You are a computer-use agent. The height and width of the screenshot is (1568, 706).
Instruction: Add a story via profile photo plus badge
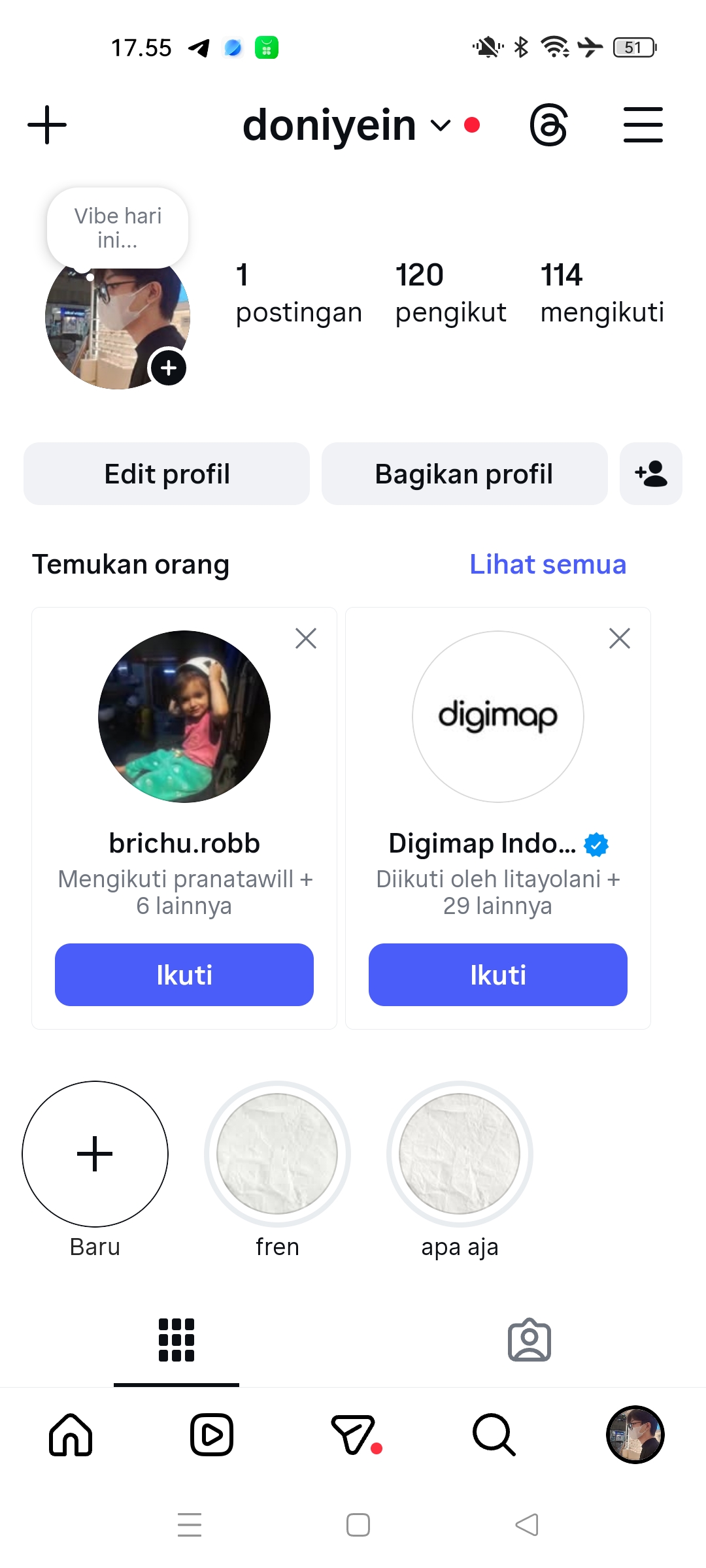[169, 368]
